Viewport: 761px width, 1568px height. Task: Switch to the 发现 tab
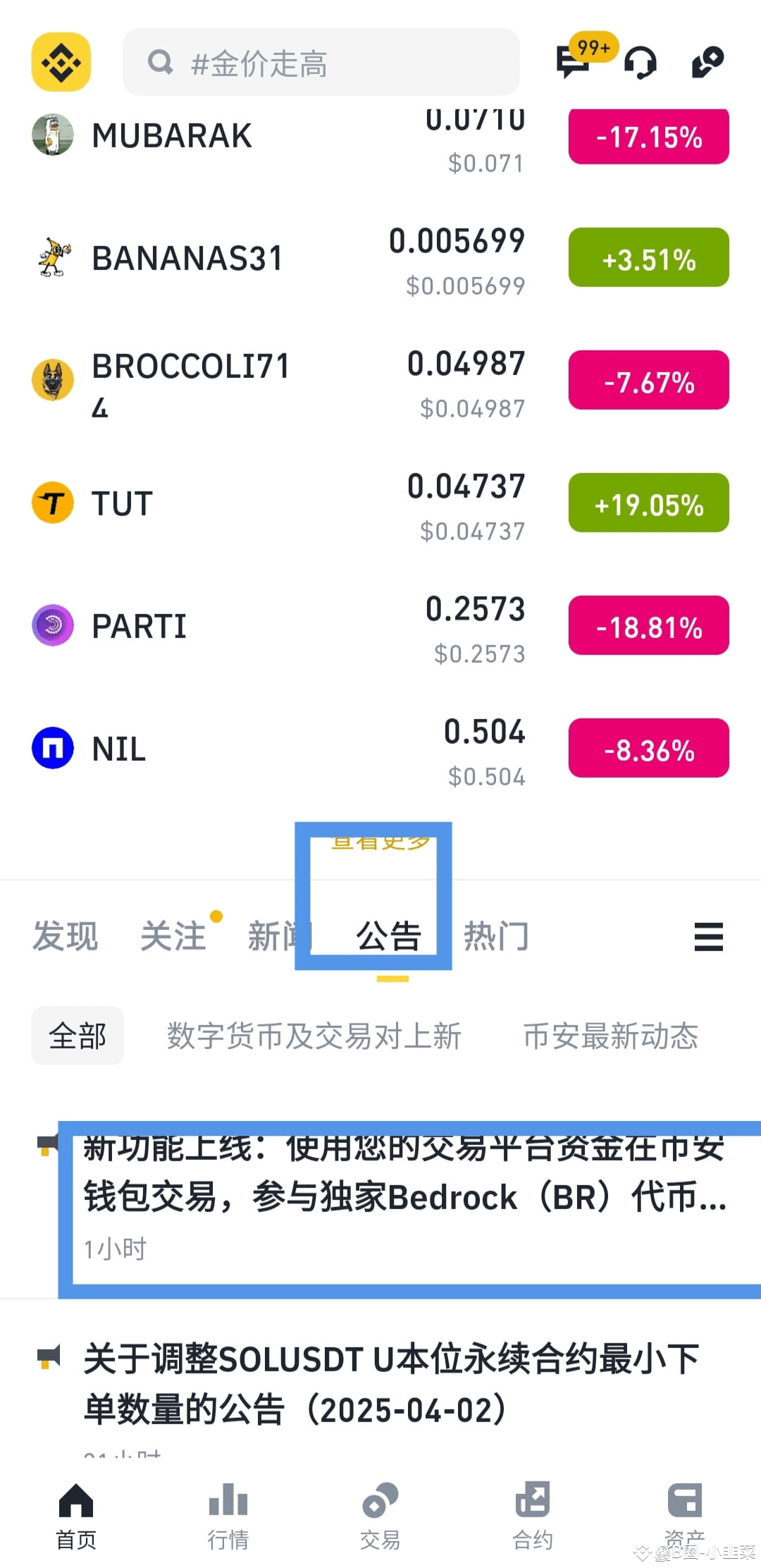64,936
